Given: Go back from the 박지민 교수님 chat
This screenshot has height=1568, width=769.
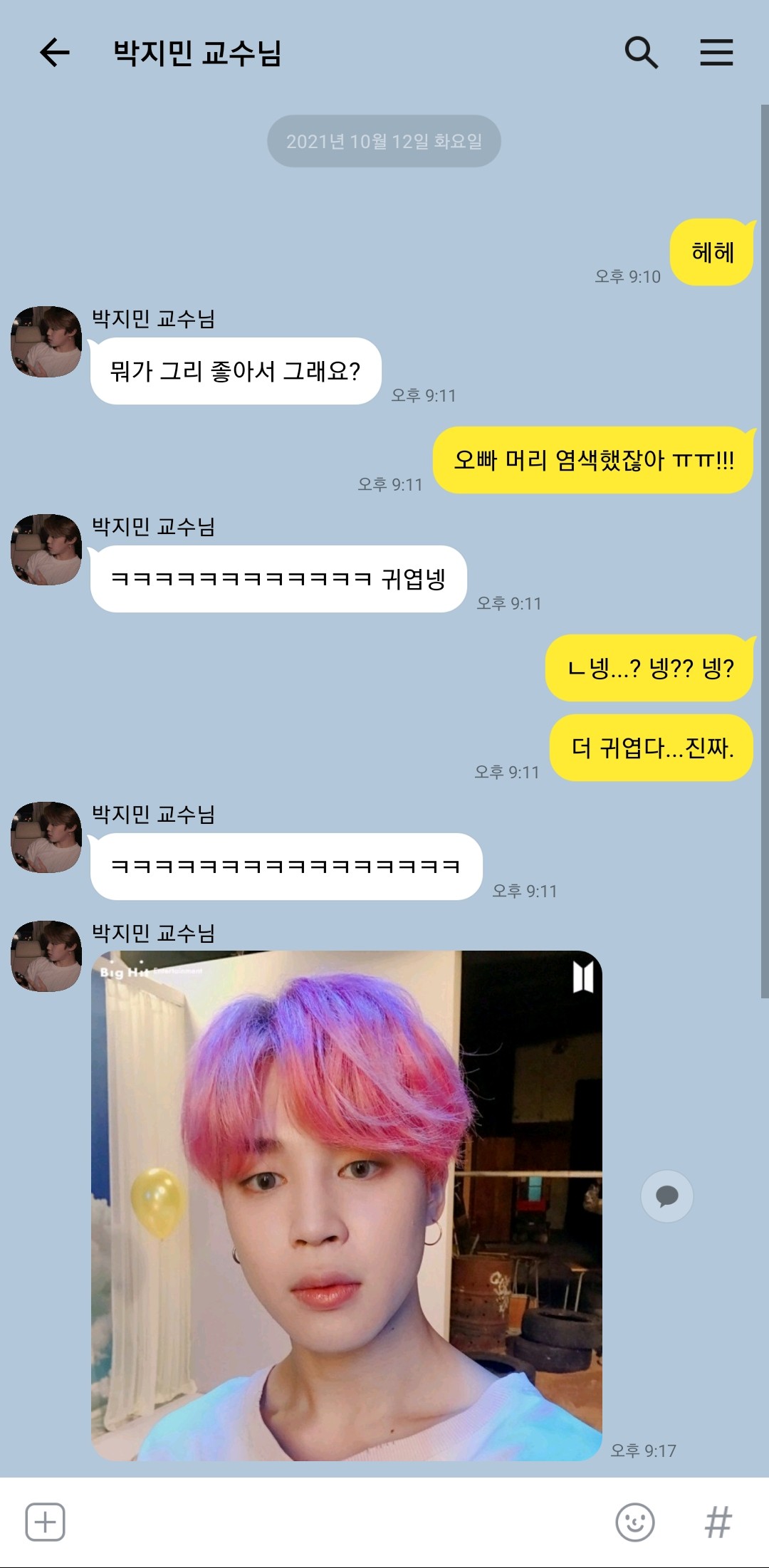Looking at the screenshot, I should [x=54, y=52].
